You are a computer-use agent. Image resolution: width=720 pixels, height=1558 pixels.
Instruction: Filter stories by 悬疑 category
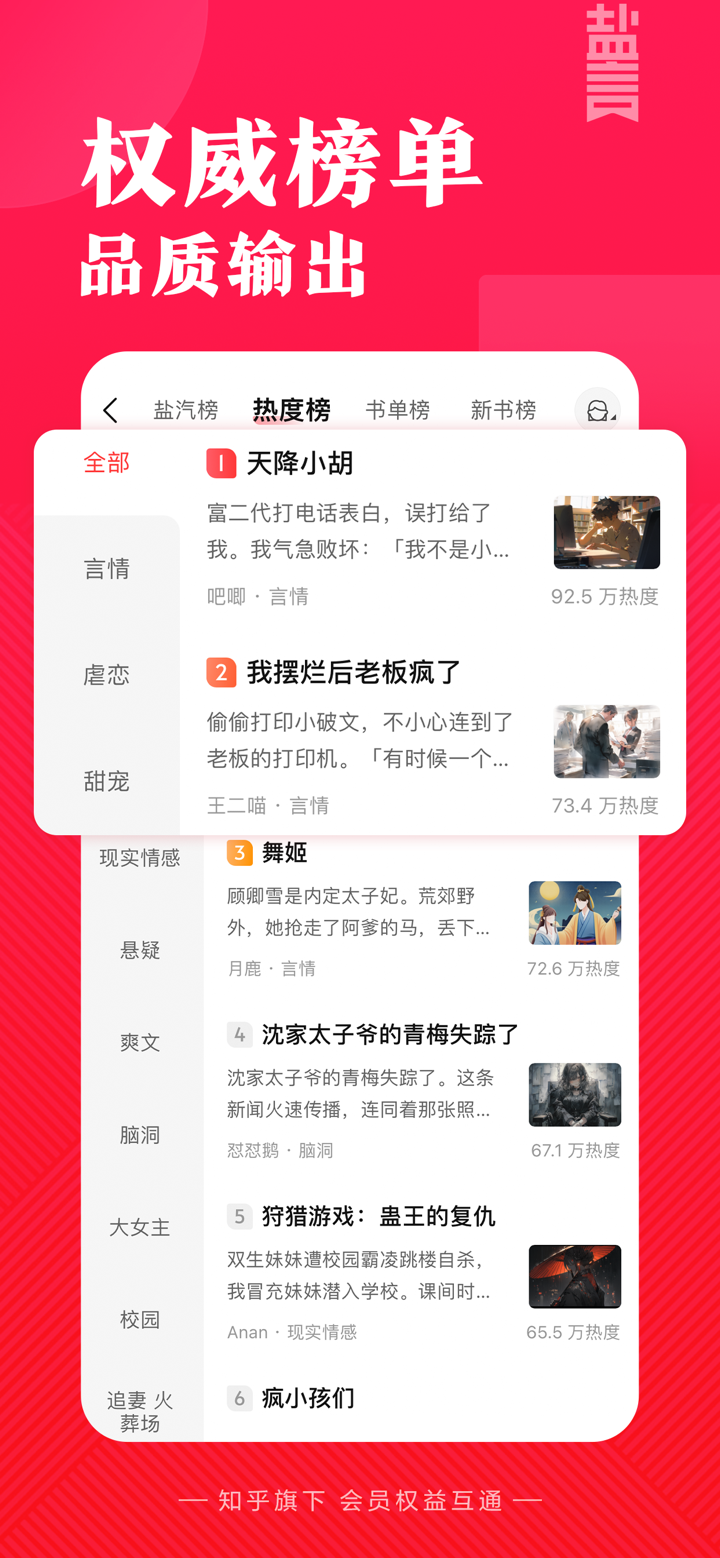(x=140, y=950)
